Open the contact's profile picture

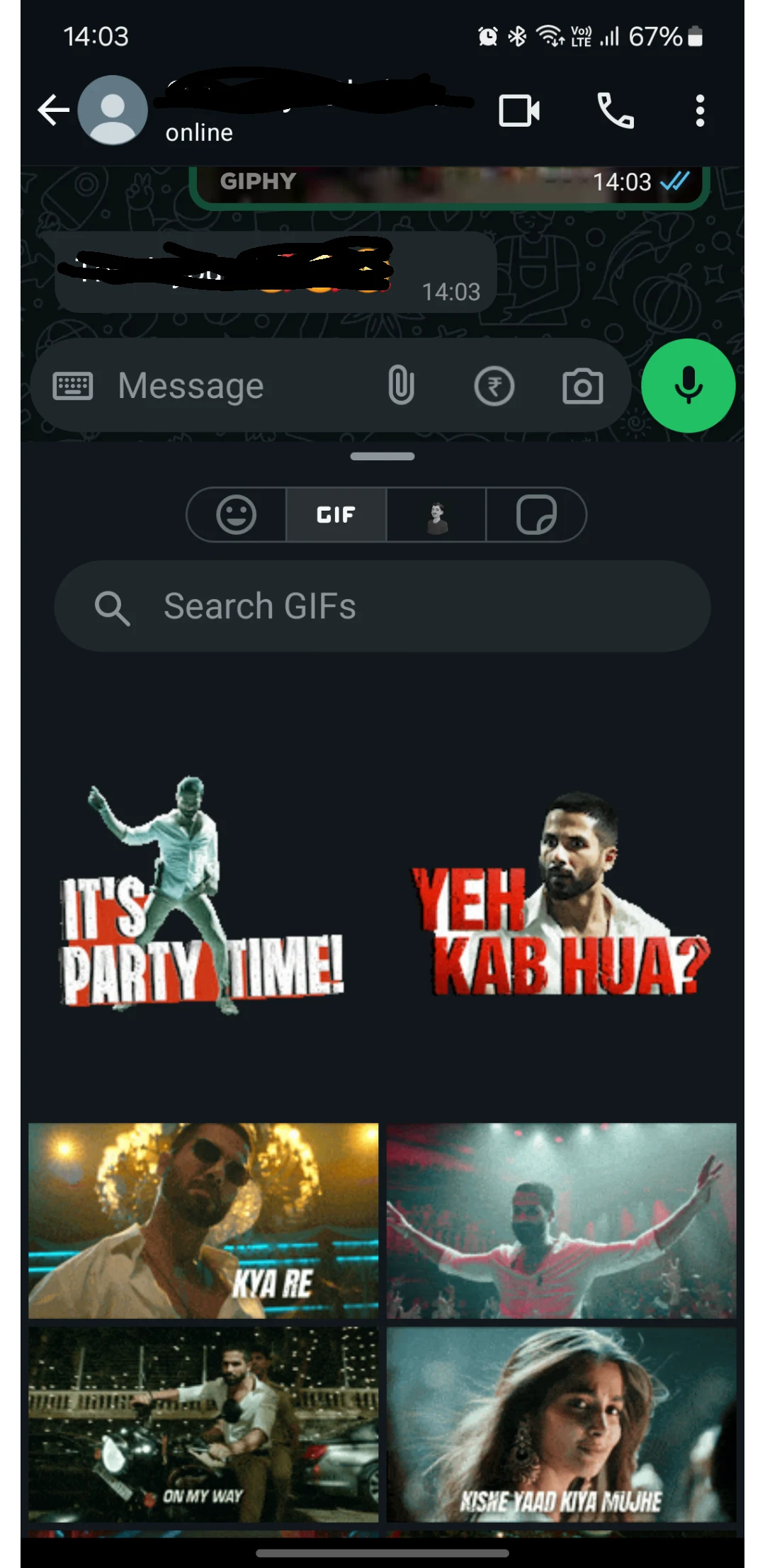[x=113, y=110]
